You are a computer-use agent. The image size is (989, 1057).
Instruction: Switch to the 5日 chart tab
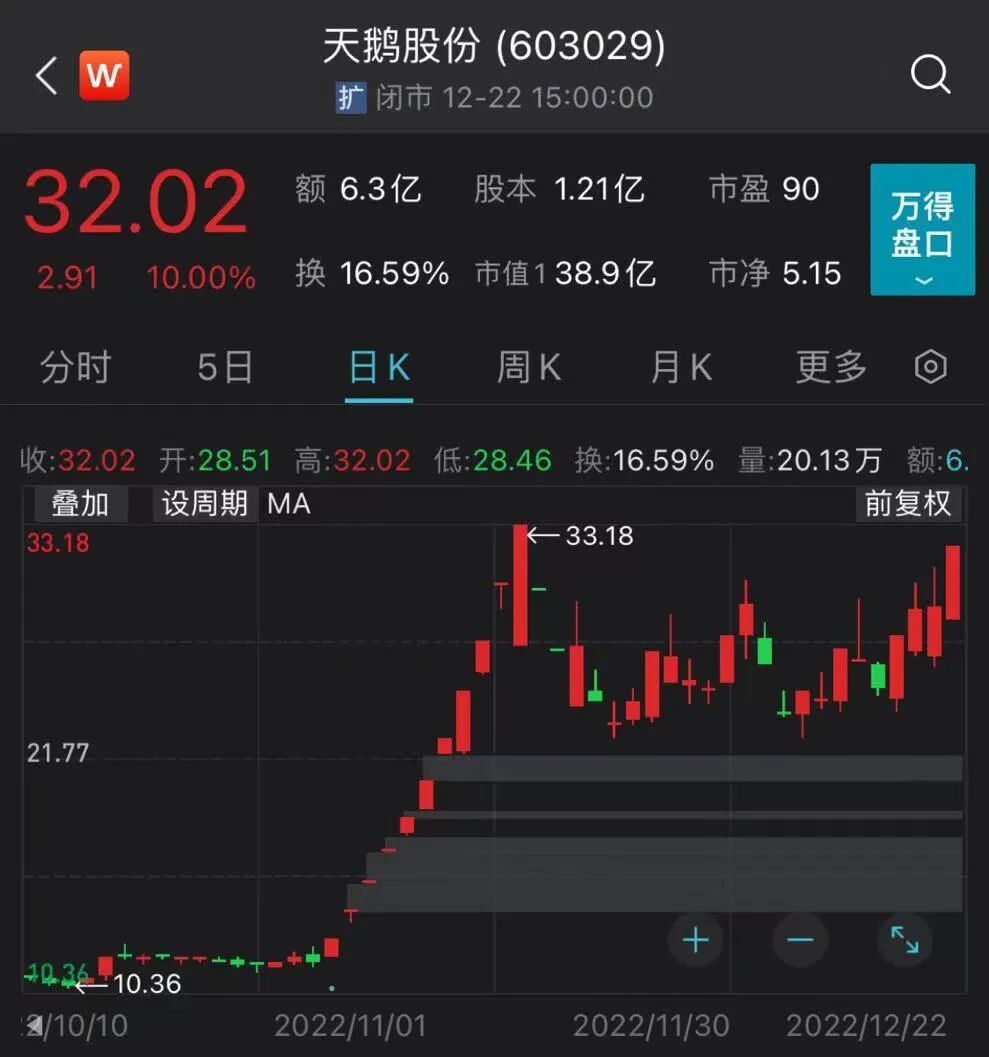225,368
